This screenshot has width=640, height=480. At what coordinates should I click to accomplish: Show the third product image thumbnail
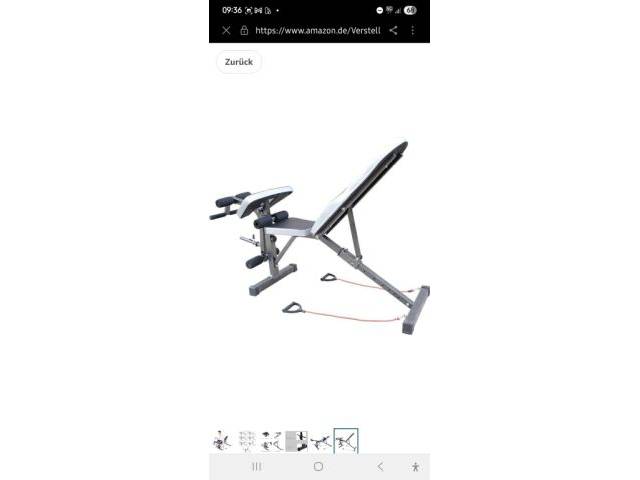click(x=271, y=441)
